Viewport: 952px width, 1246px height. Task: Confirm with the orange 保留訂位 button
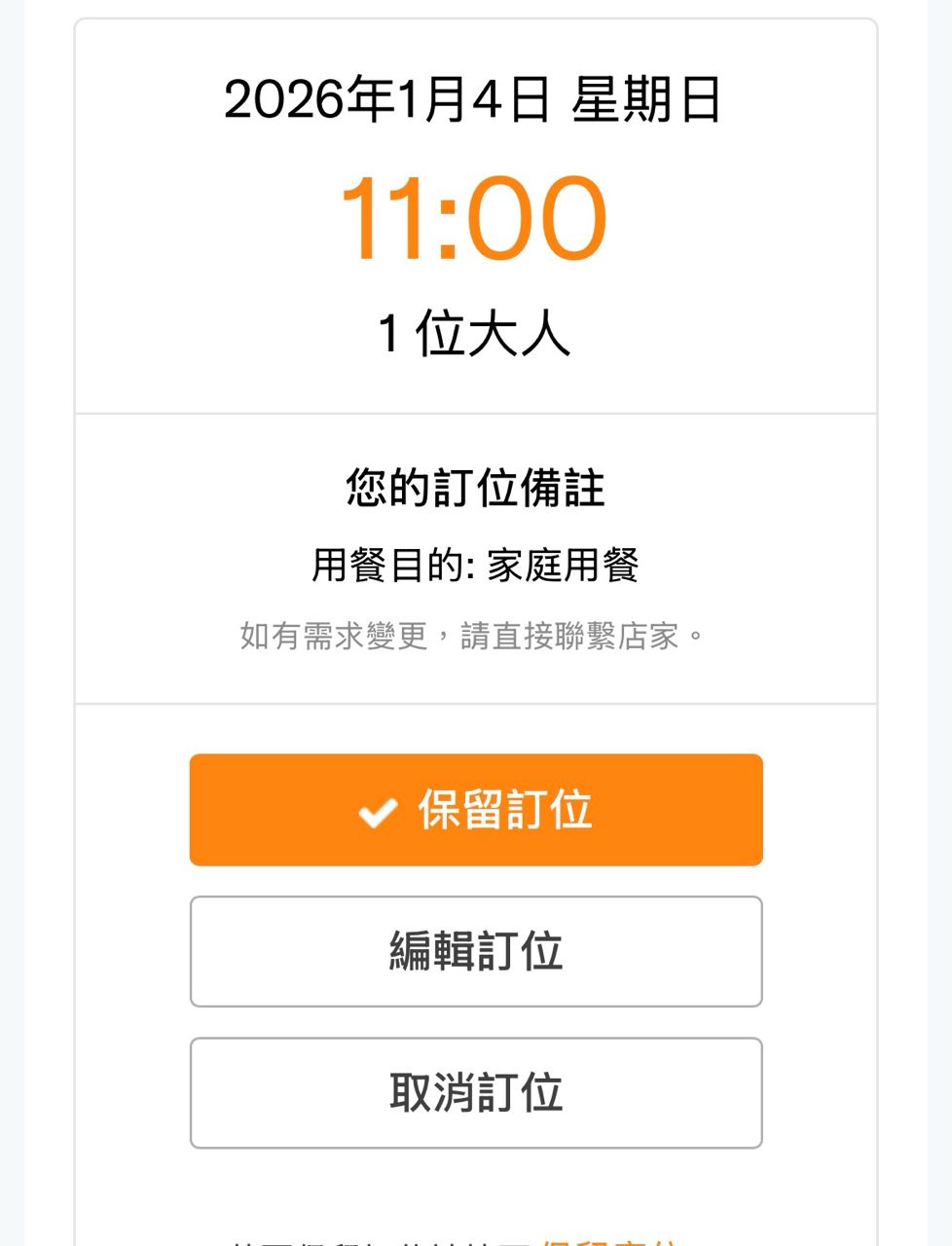(476, 810)
